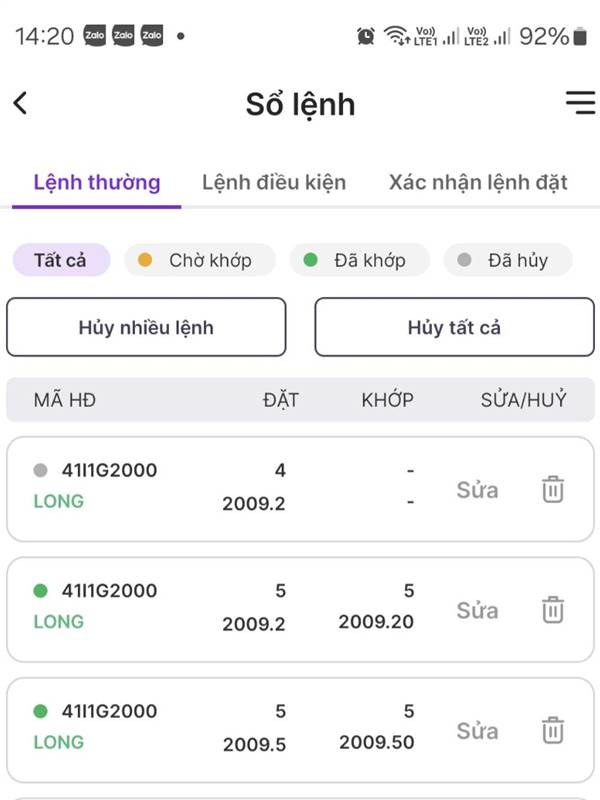This screenshot has width=600, height=800.
Task: Switch to the Lệnh điều kiện tab
Action: pos(274,182)
